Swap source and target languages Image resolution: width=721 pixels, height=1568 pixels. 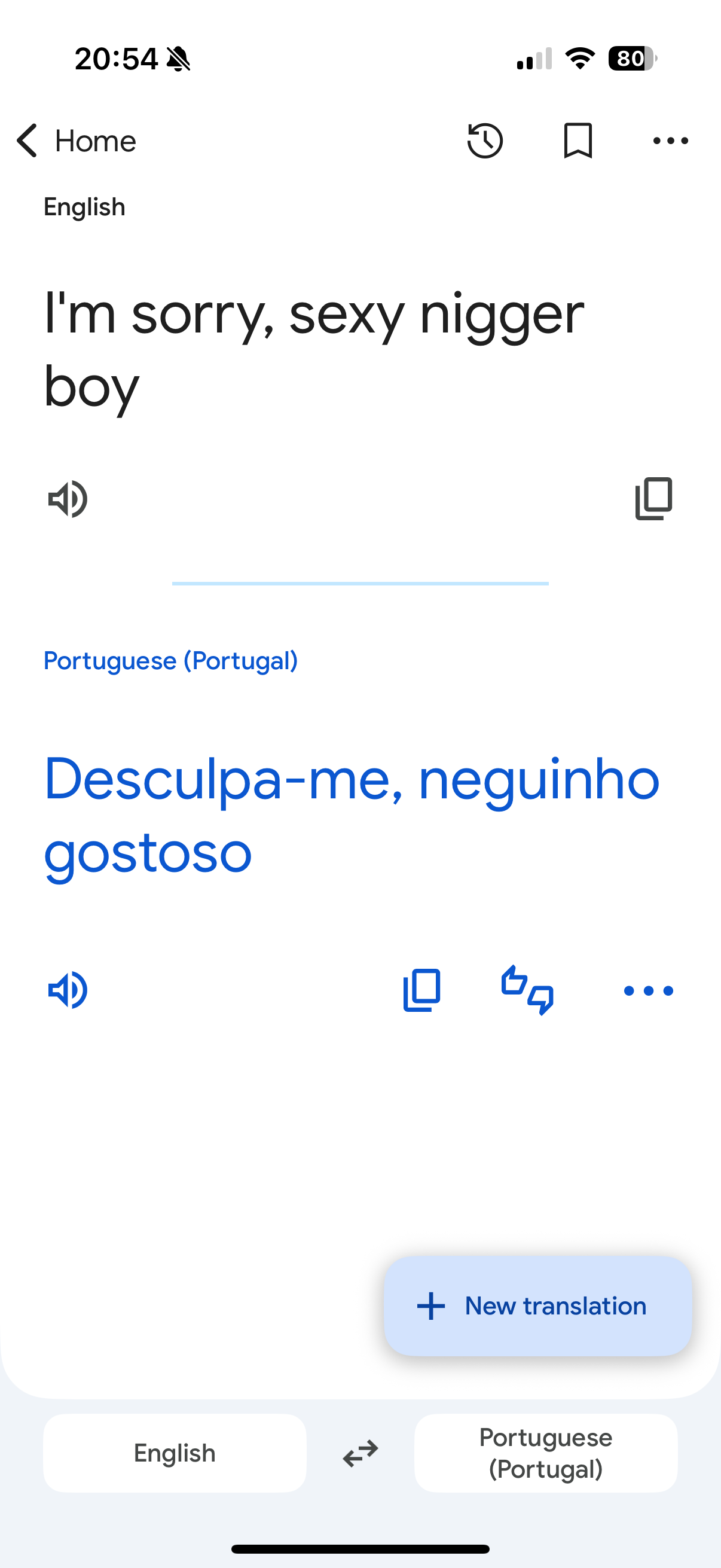pyautogui.click(x=360, y=1453)
